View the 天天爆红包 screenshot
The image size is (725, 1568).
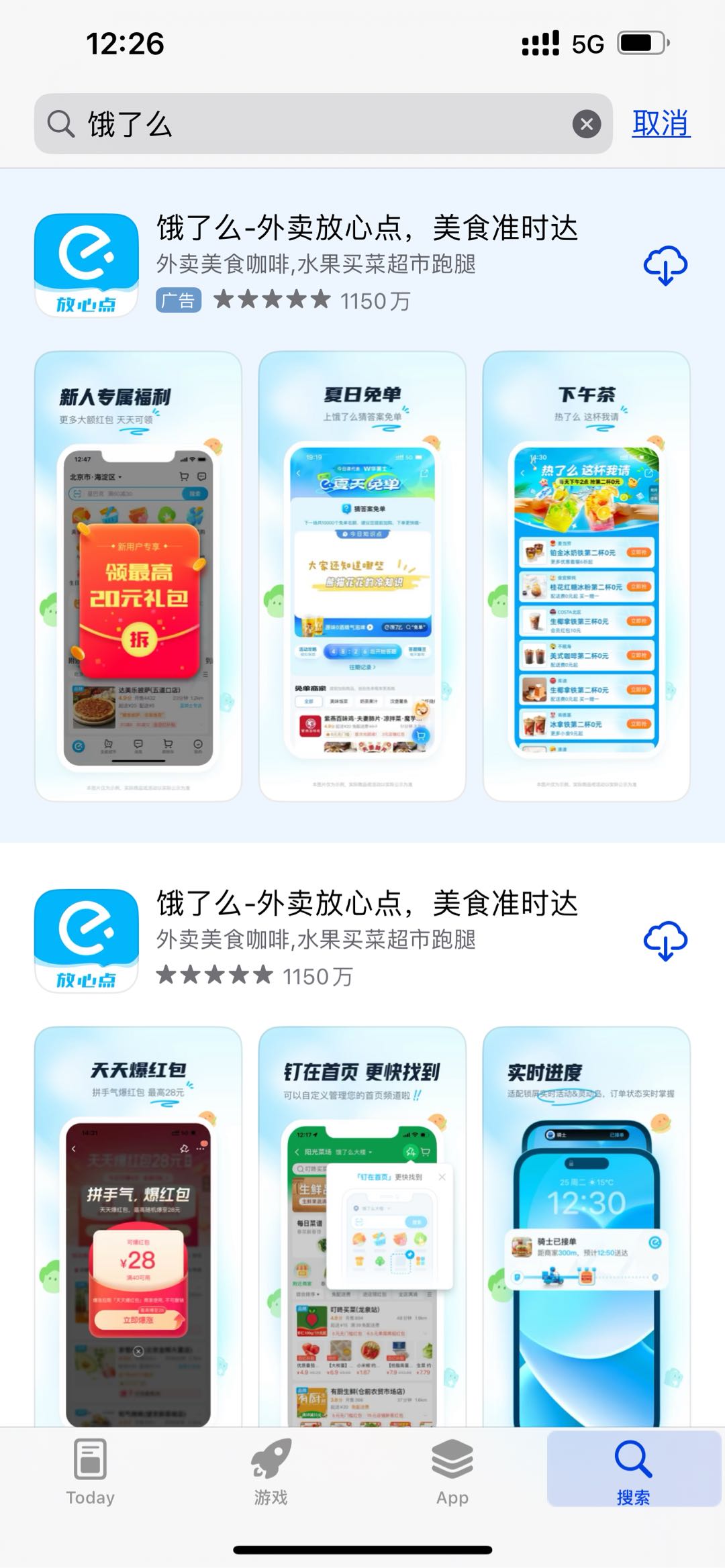[x=138, y=1228]
